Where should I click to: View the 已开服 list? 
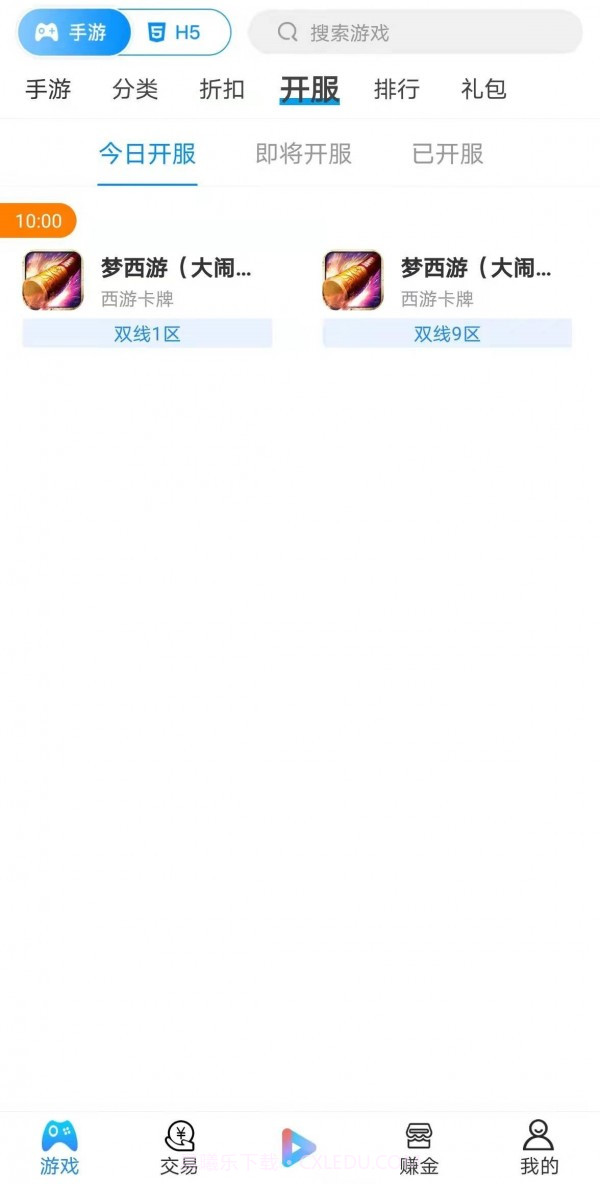pos(448,154)
